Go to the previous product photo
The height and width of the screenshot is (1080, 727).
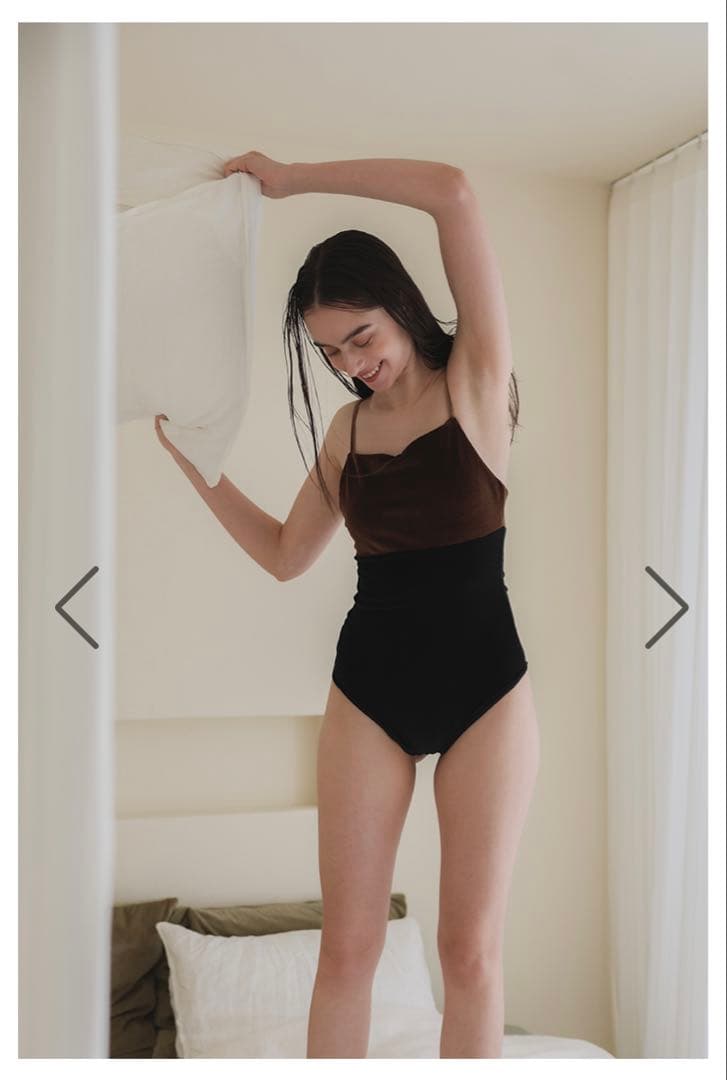click(77, 607)
